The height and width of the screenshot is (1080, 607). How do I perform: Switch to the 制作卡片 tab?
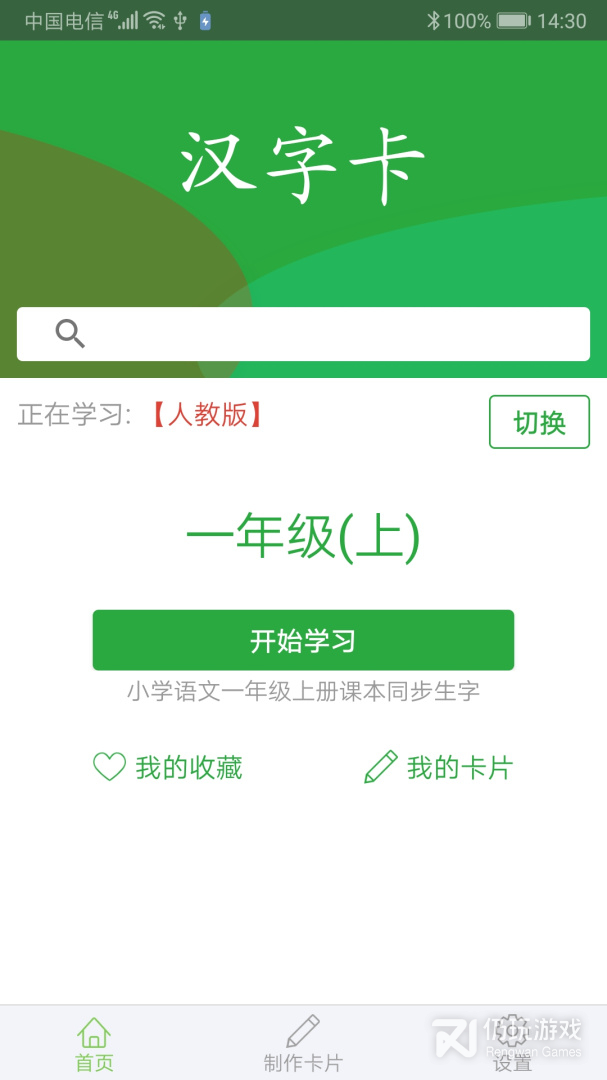[303, 1044]
